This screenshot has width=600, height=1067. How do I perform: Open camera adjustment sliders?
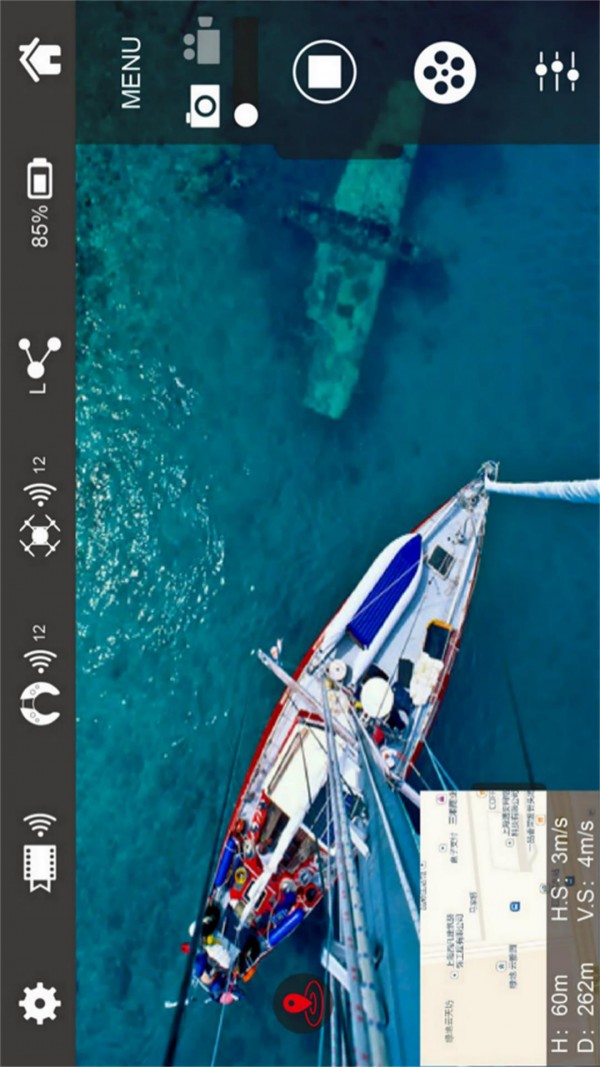(556, 73)
